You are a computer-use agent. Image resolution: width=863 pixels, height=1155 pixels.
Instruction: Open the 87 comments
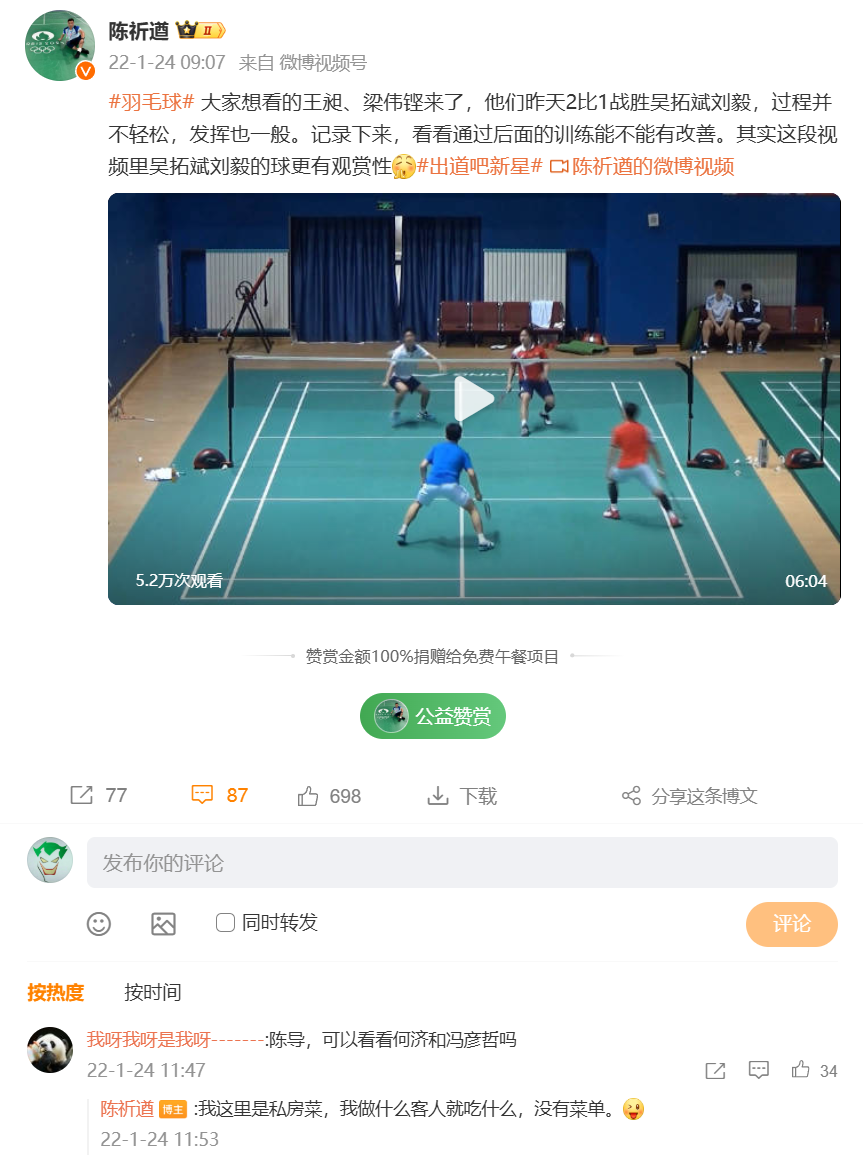click(x=219, y=796)
